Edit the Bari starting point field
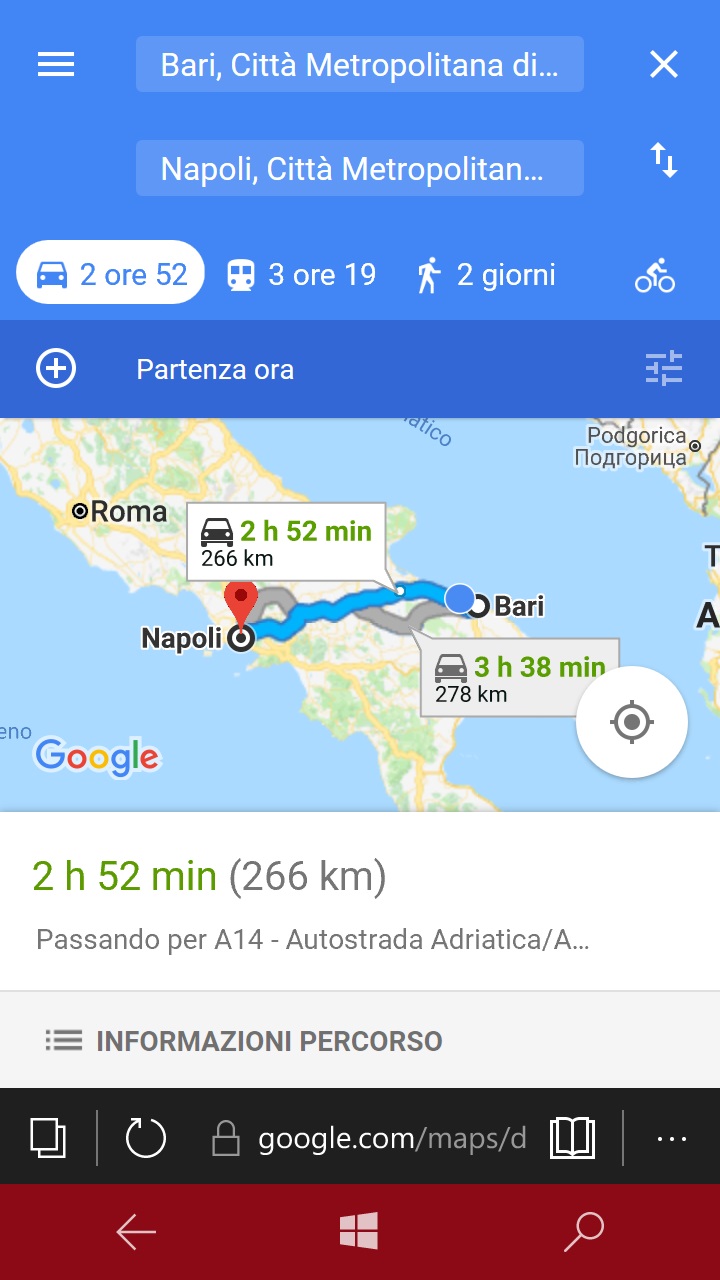The width and height of the screenshot is (720, 1280). click(360, 65)
